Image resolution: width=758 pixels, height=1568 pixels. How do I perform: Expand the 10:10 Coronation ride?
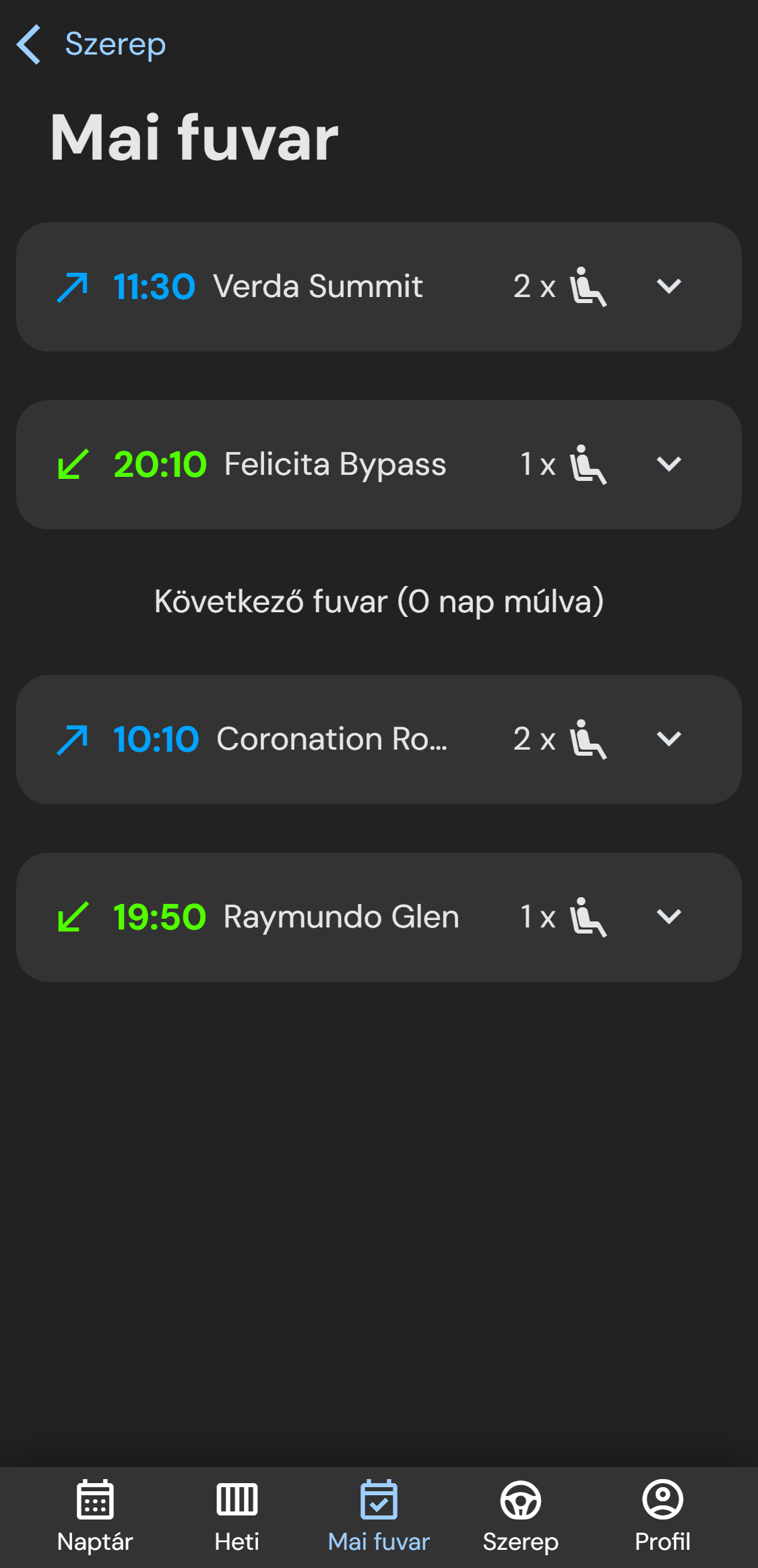pyautogui.click(x=668, y=740)
